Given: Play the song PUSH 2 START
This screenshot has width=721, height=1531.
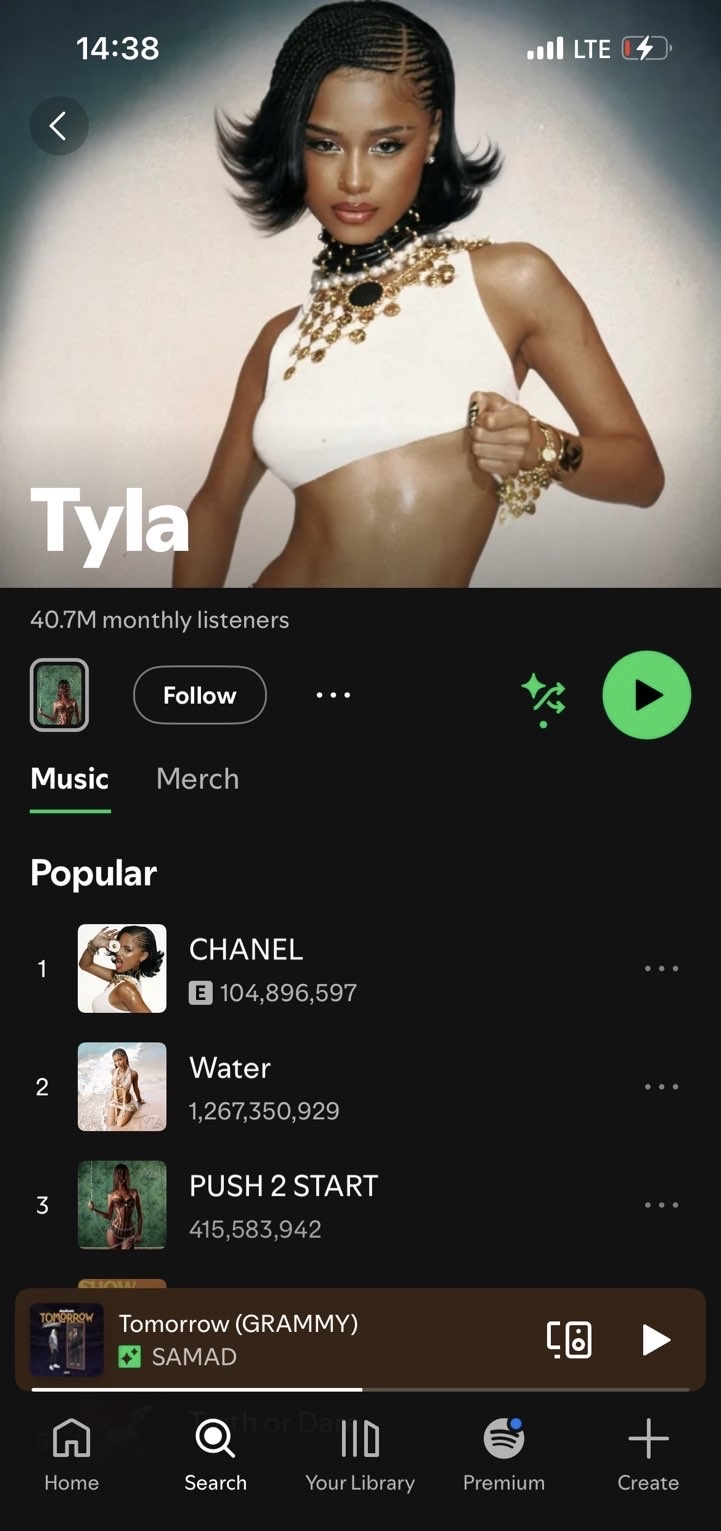Looking at the screenshot, I should tap(283, 1204).
